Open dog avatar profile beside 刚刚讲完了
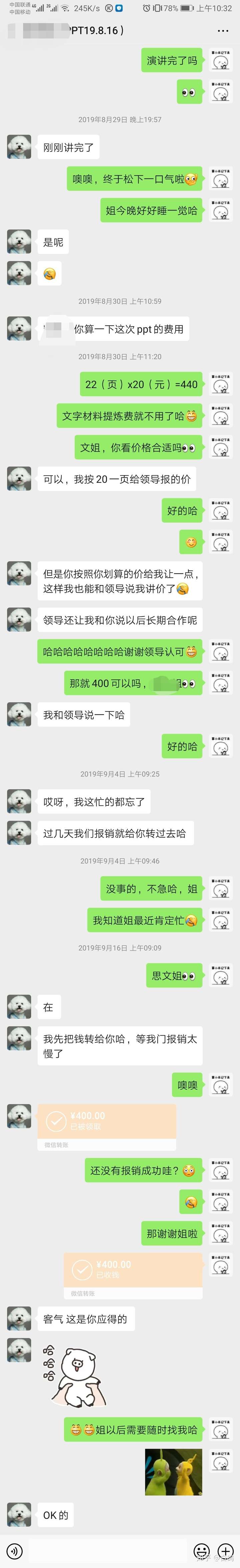The image size is (240, 1568). (x=19, y=147)
